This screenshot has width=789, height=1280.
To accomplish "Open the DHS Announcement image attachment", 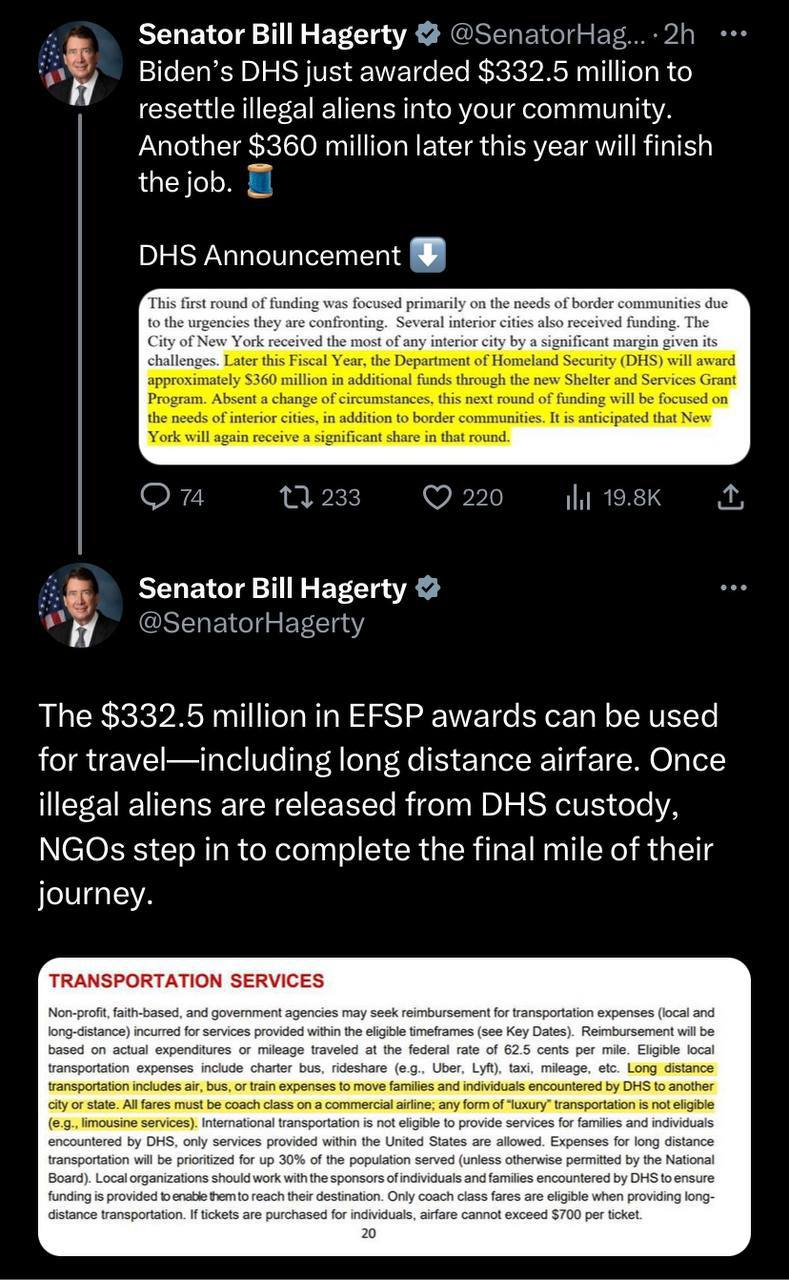I will [443, 377].
